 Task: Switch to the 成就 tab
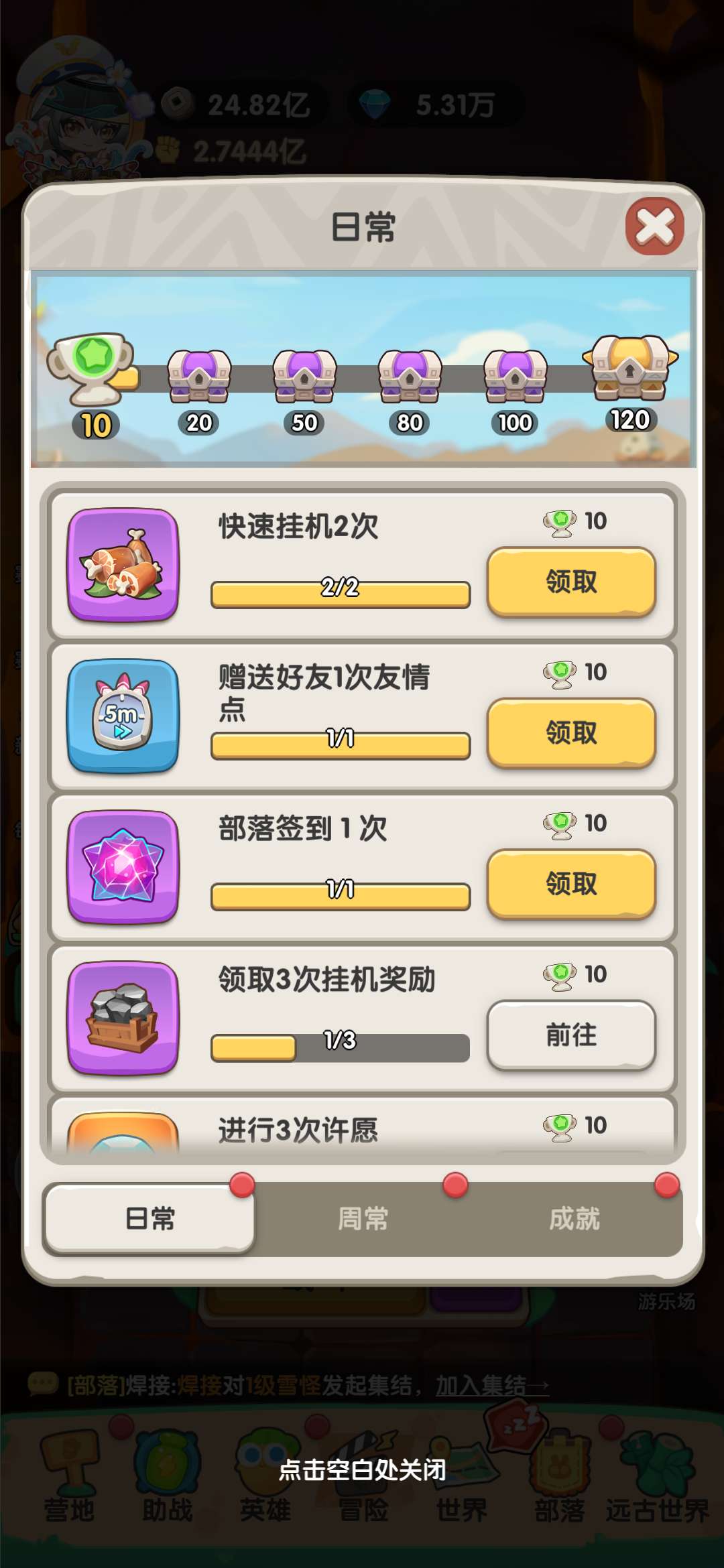pos(575,1218)
